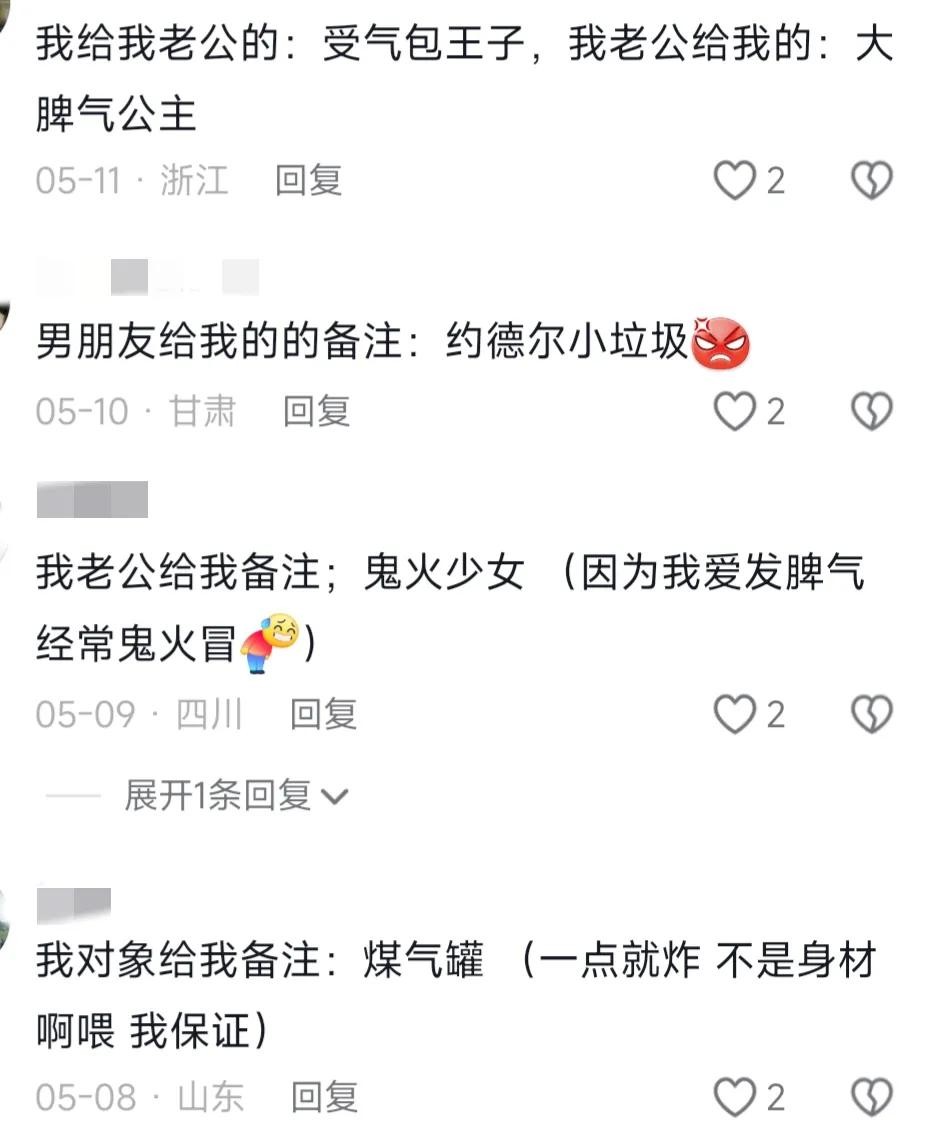The height and width of the screenshot is (1136, 947).
Task: Reply to the 05-10 甘肃 comment
Action: point(316,411)
